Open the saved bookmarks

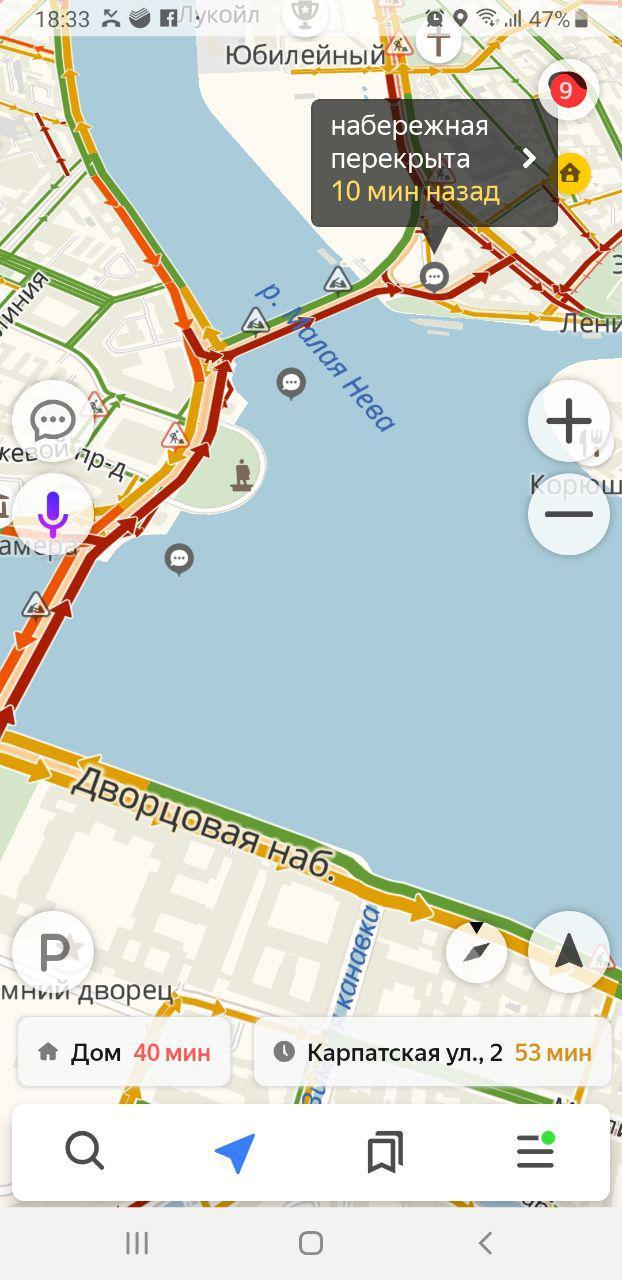[x=385, y=1153]
